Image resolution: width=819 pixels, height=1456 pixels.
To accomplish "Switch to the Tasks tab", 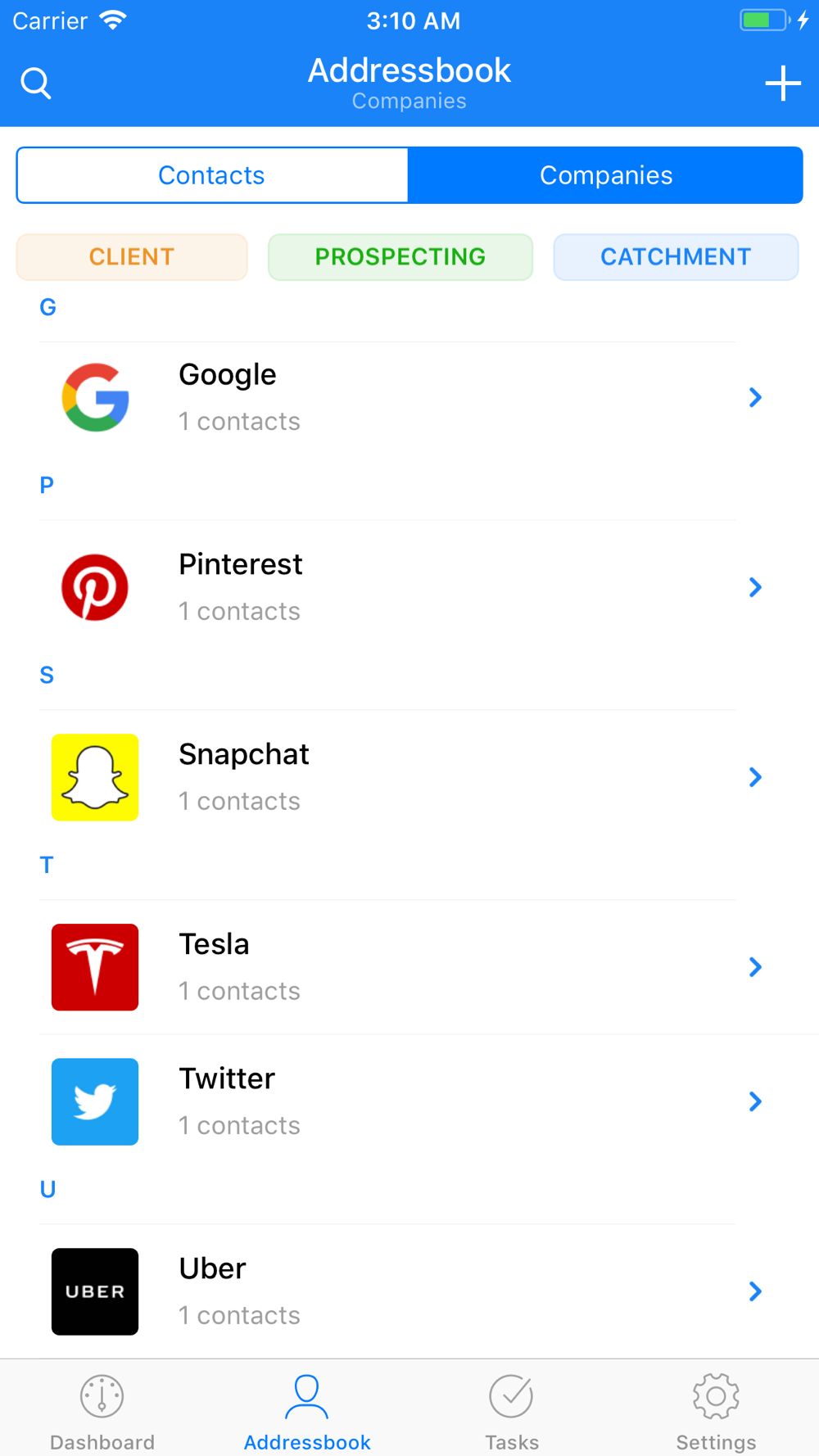I will (512, 1412).
